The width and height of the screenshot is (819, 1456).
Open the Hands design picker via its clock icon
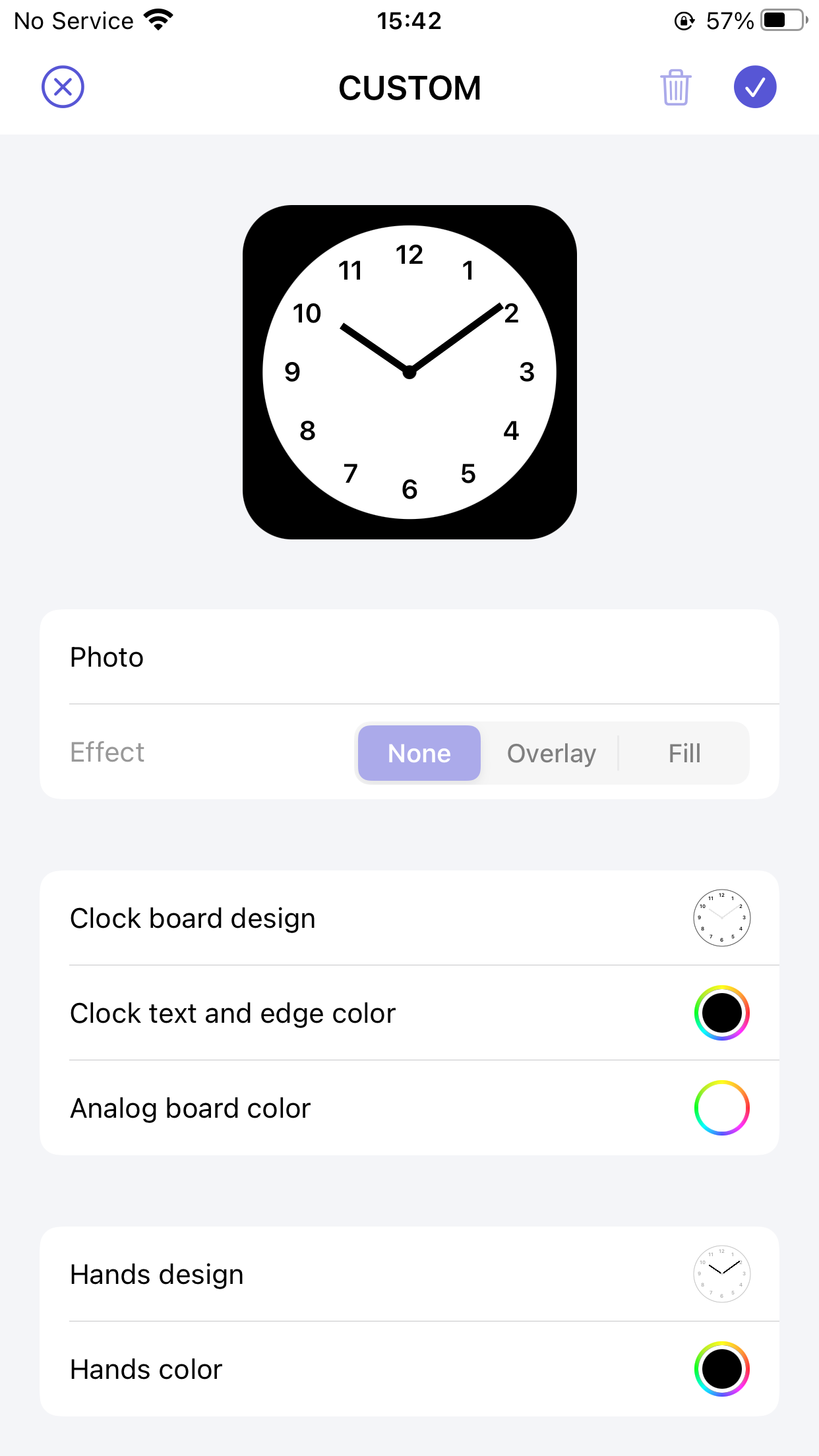pyautogui.click(x=721, y=1274)
